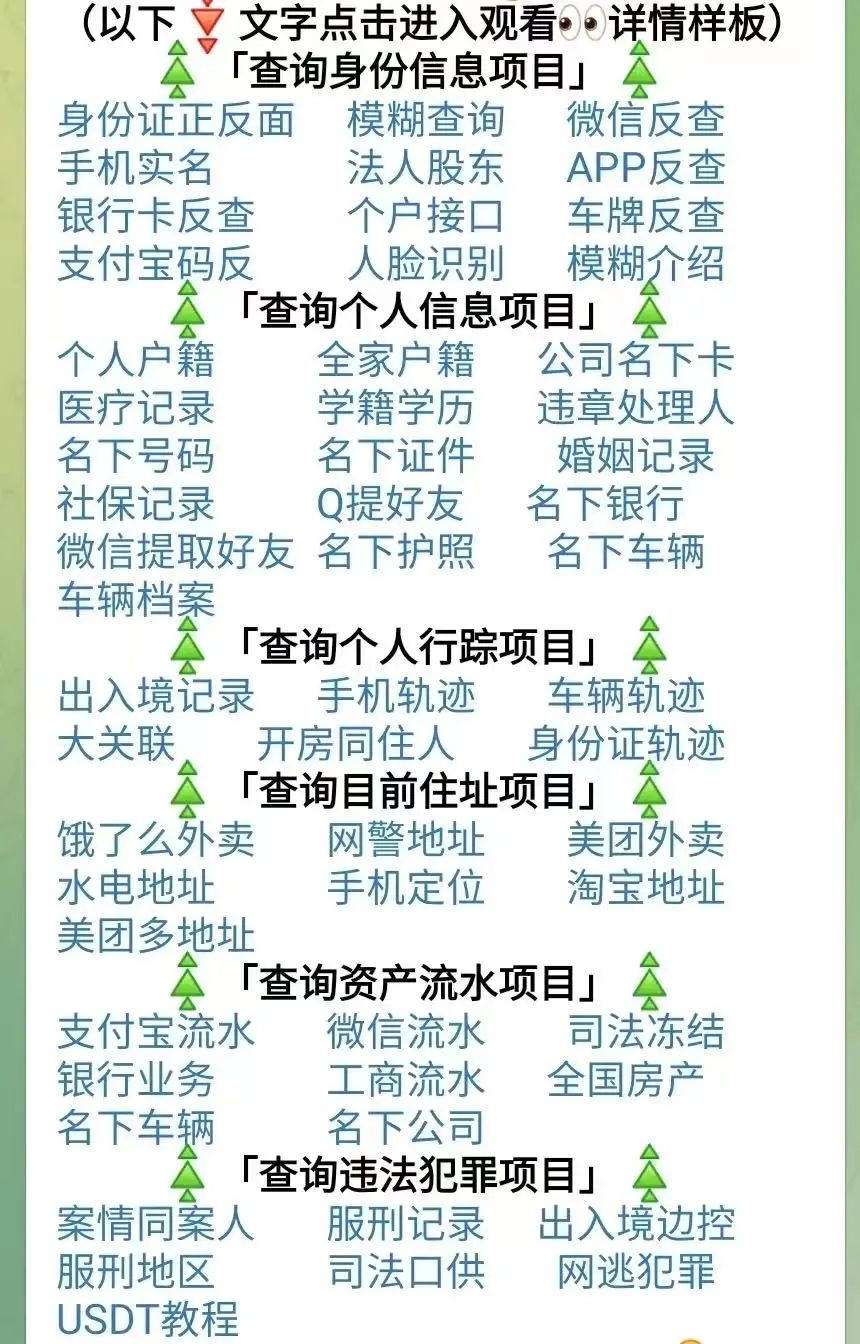Screen dimensions: 860x1344
Task: Select the 支付宝流水 link
Action: pyautogui.click(x=156, y=1032)
